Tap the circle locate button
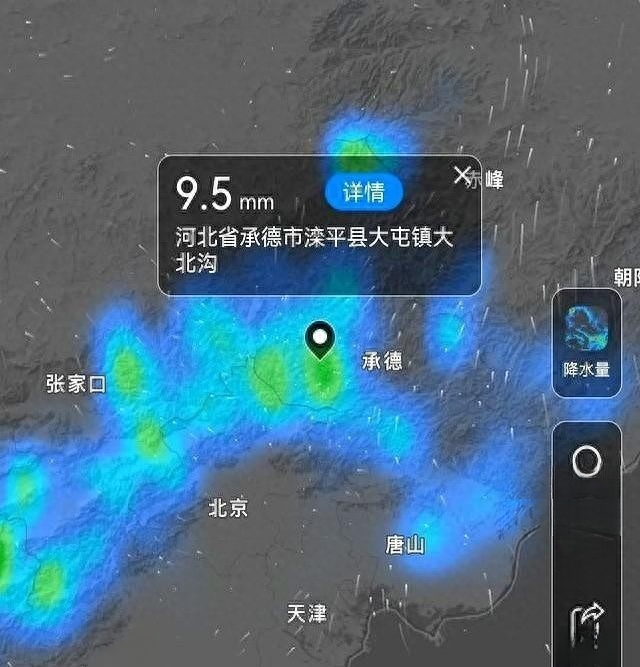The image size is (640, 667). [586, 461]
